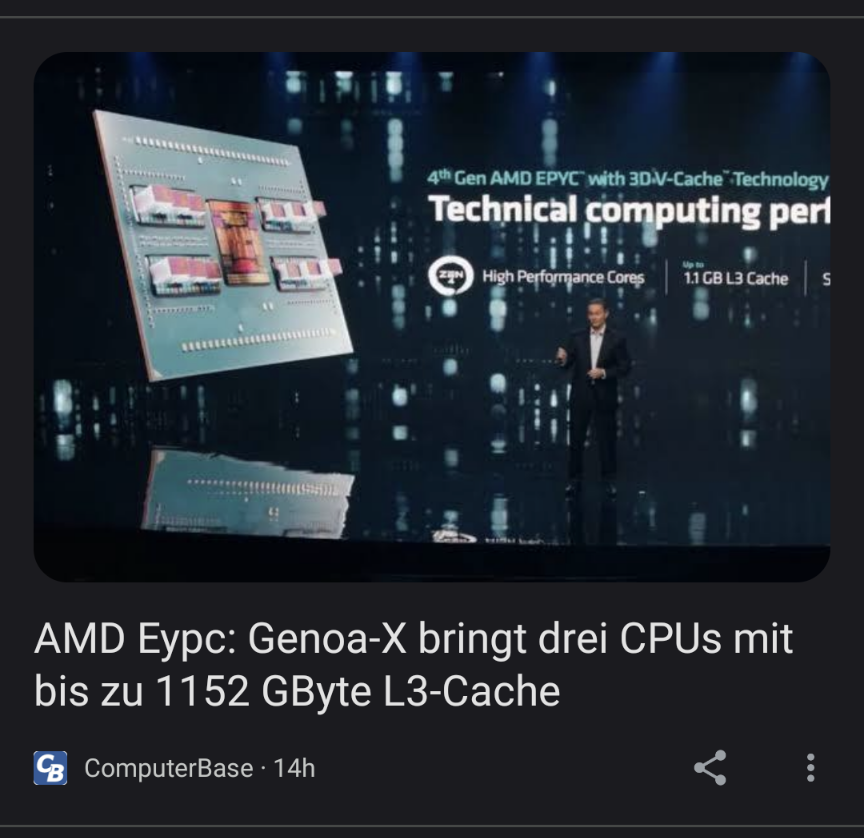
Task: Share the ComputerBase article
Action: click(x=710, y=767)
